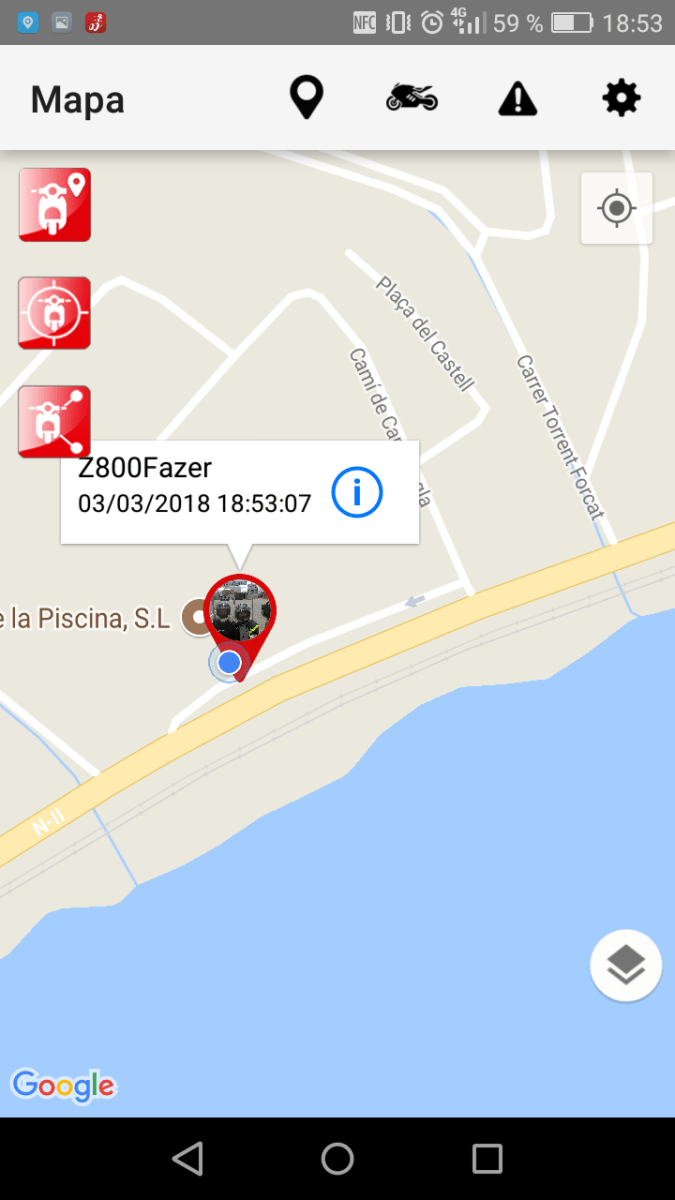Tap the red scooter with pin button
675x1200 pixels.
[x=55, y=205]
